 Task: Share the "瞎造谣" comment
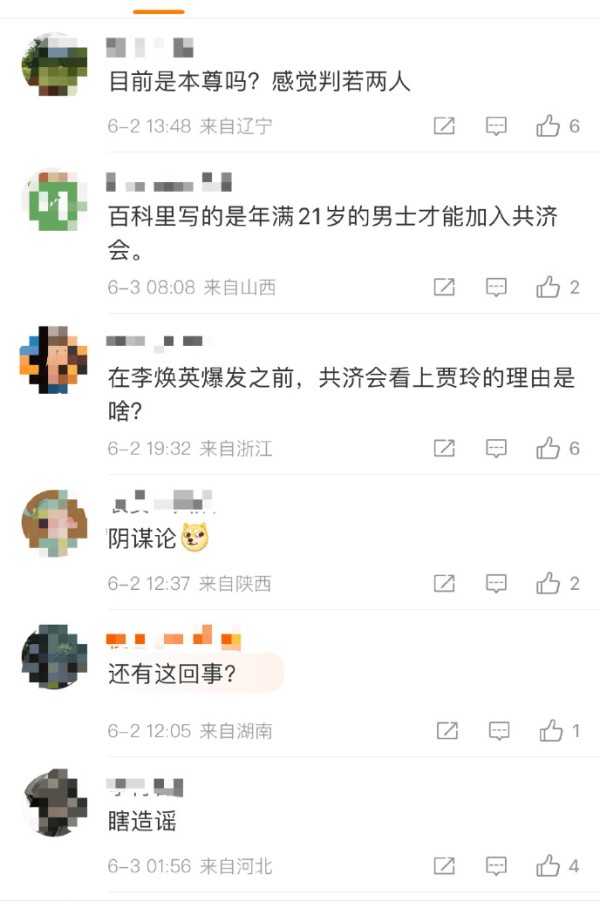(444, 867)
